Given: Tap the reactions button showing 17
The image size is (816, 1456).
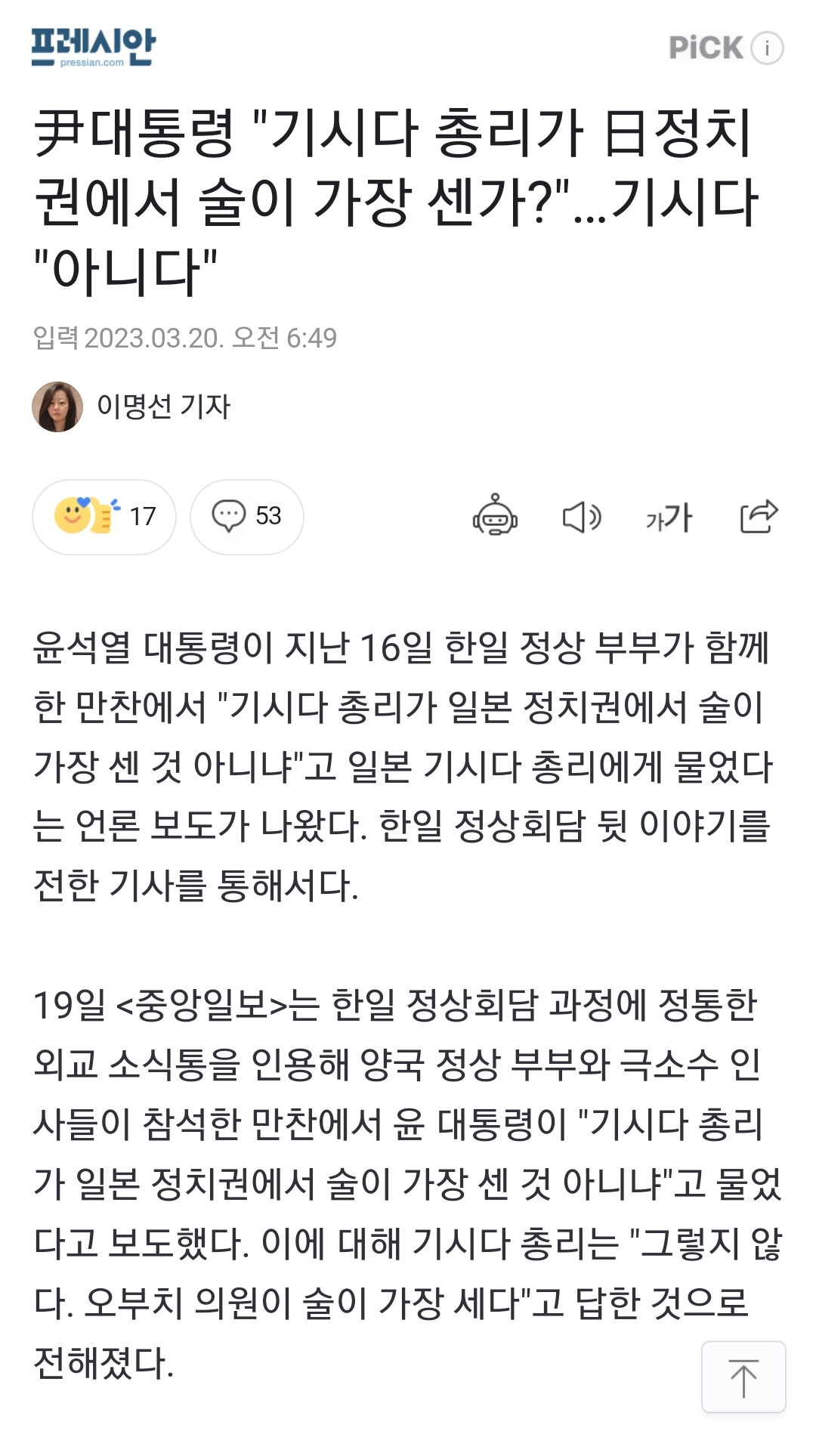Looking at the screenshot, I should pos(104,517).
